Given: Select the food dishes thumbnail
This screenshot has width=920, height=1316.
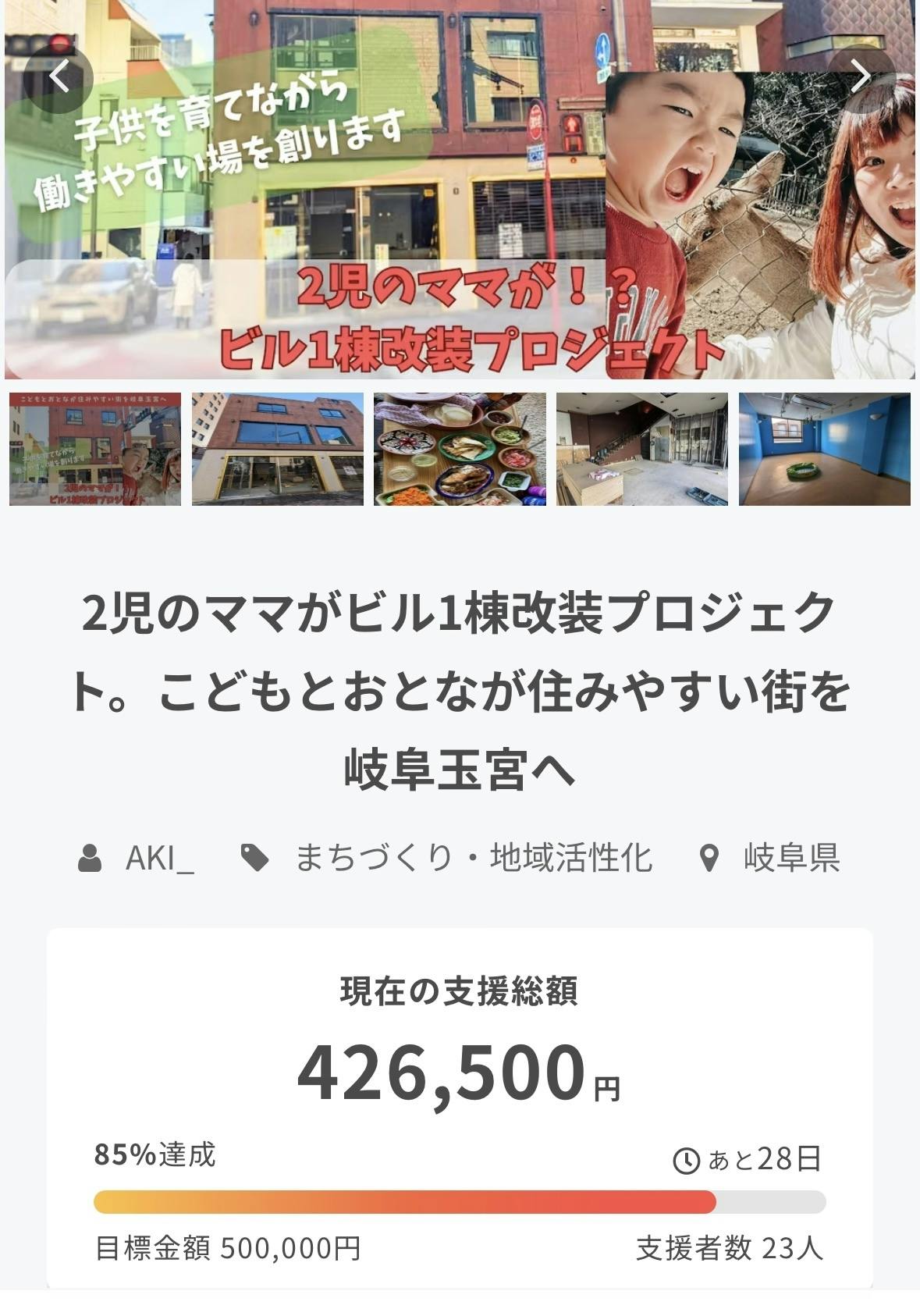Looking at the screenshot, I should pyautogui.click(x=460, y=449).
